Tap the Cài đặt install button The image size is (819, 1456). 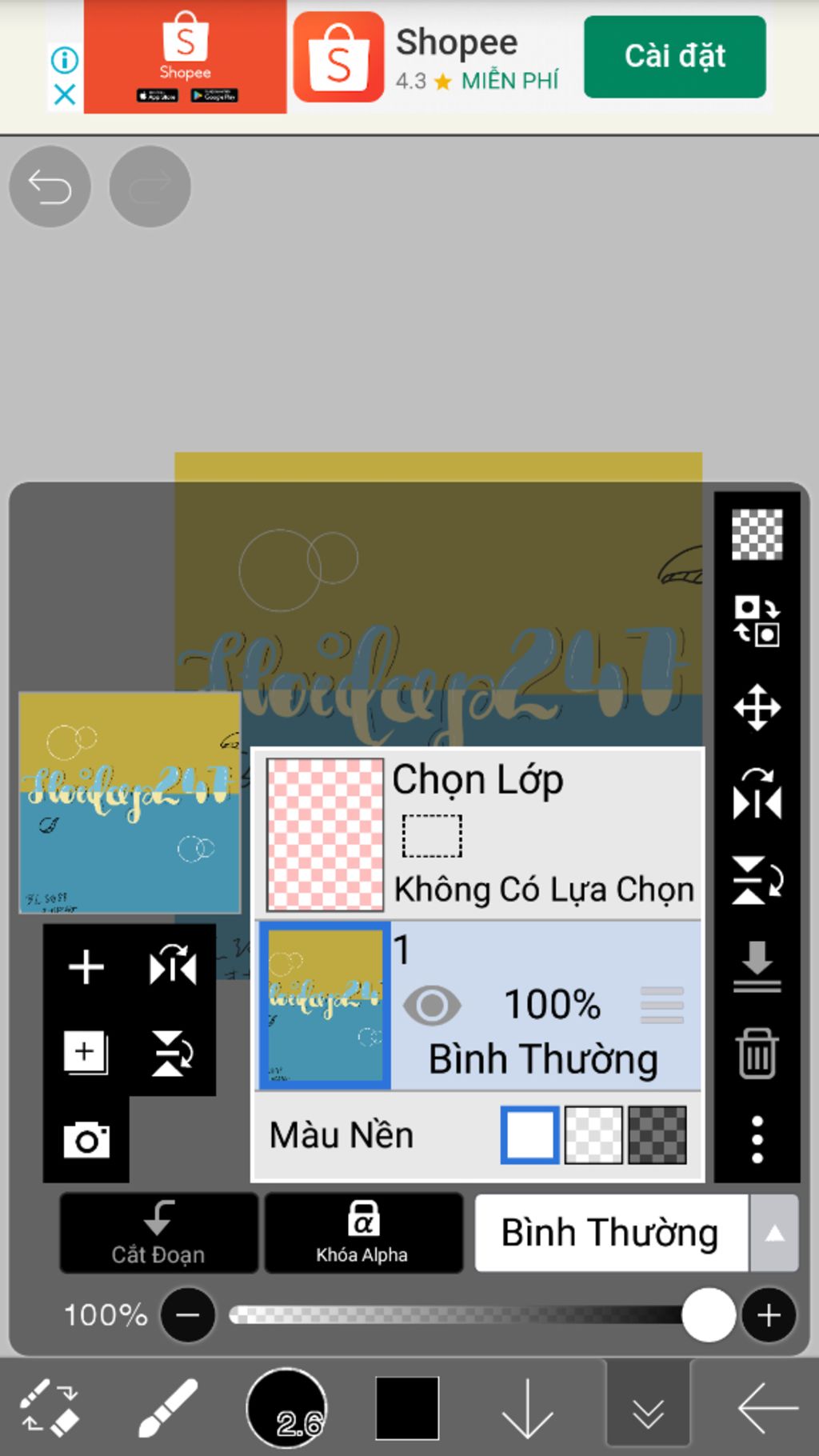[x=674, y=57]
